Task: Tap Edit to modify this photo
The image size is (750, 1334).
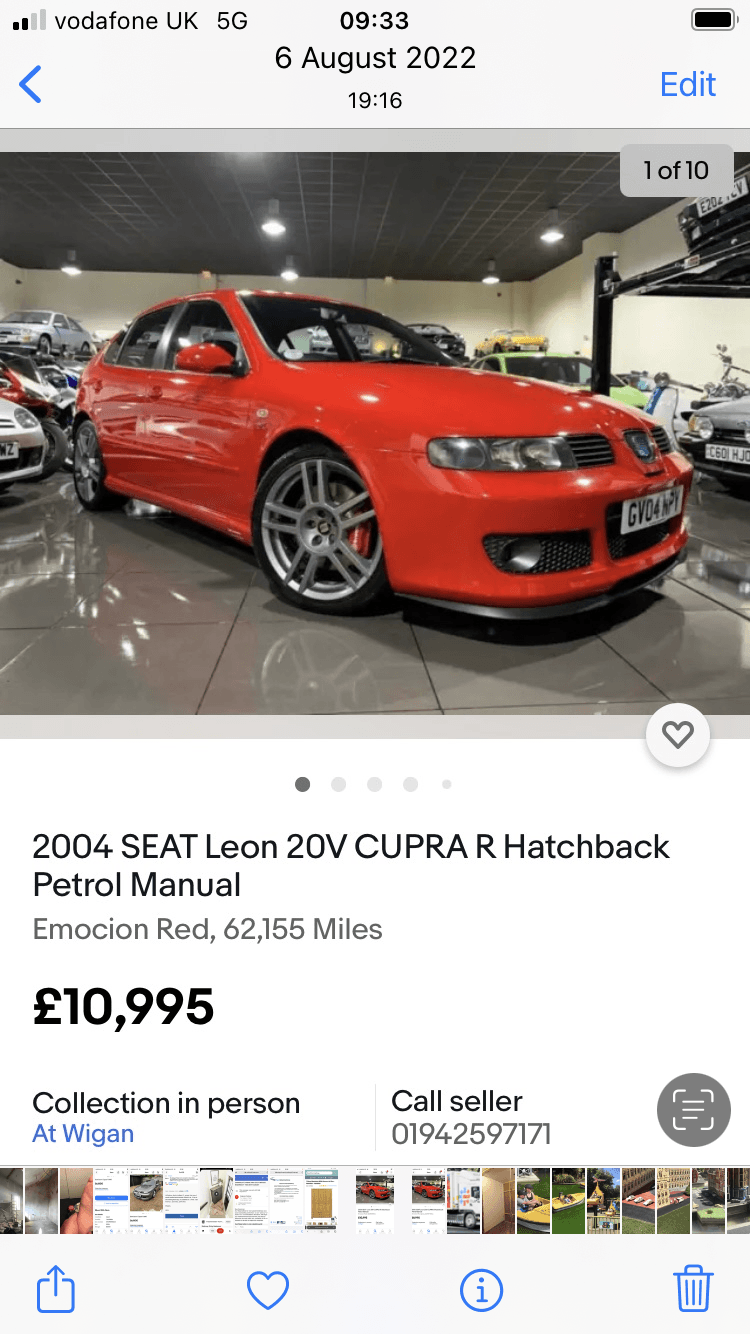Action: 688,85
